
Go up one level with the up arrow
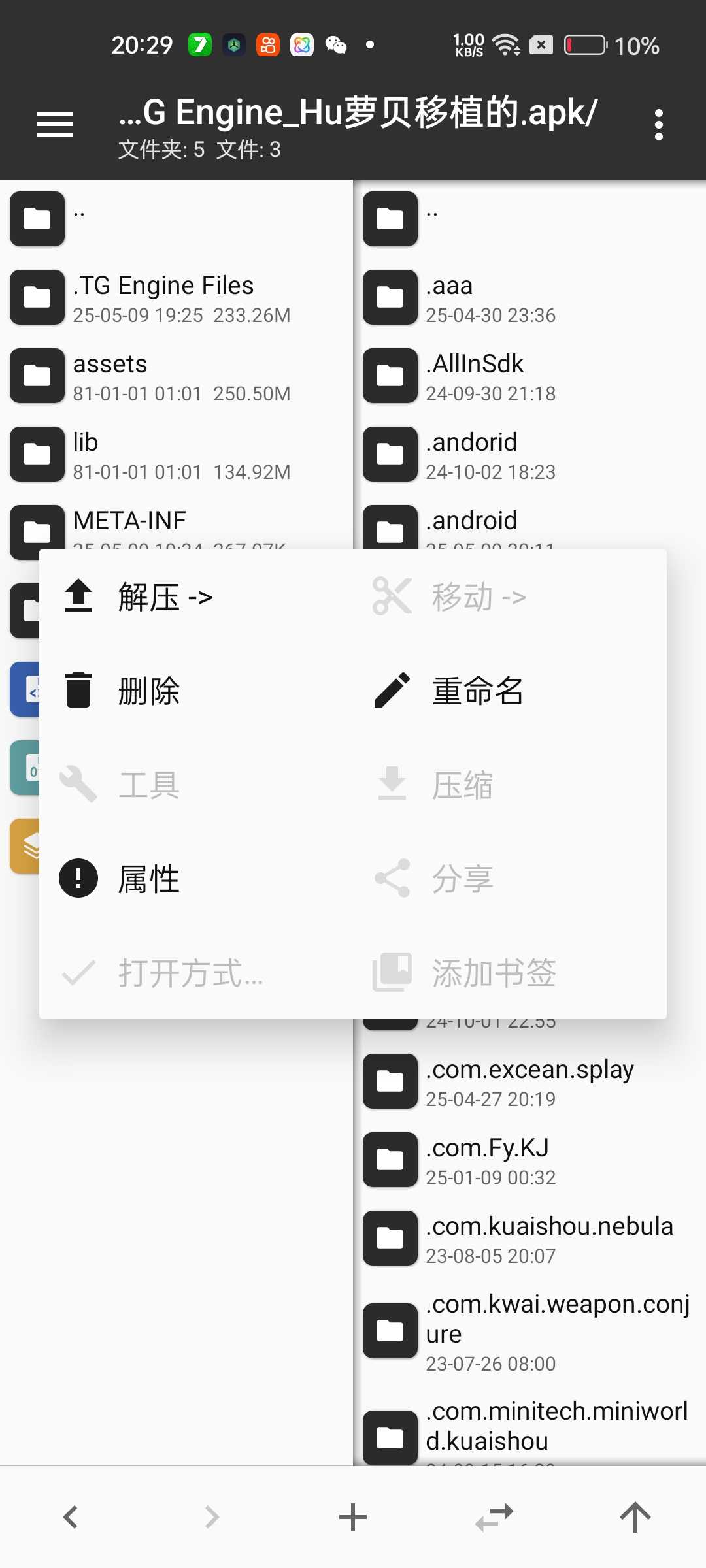coord(635,1517)
